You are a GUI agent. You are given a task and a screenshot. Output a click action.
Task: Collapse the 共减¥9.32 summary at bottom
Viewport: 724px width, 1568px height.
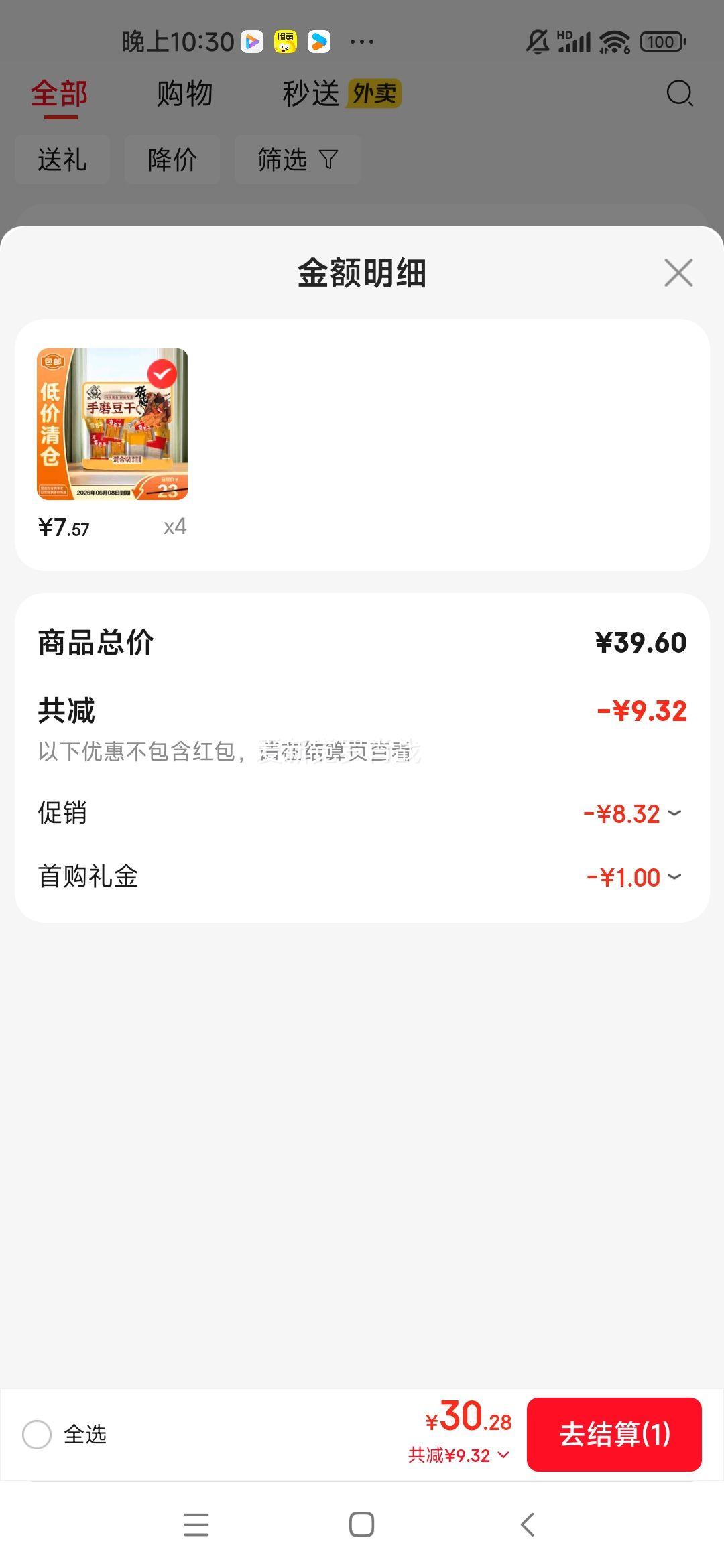click(x=459, y=1455)
